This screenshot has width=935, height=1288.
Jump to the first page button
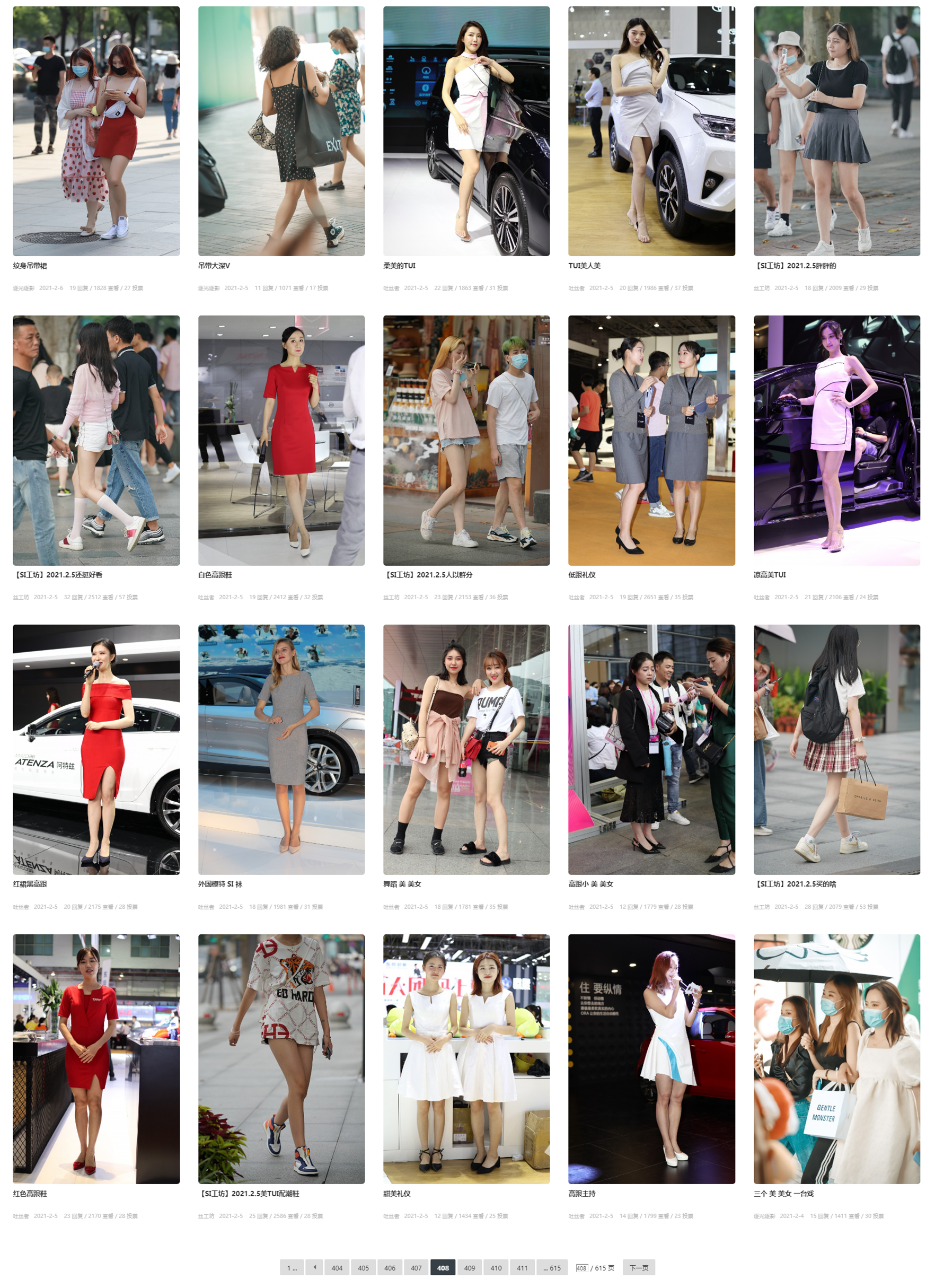(291, 1267)
